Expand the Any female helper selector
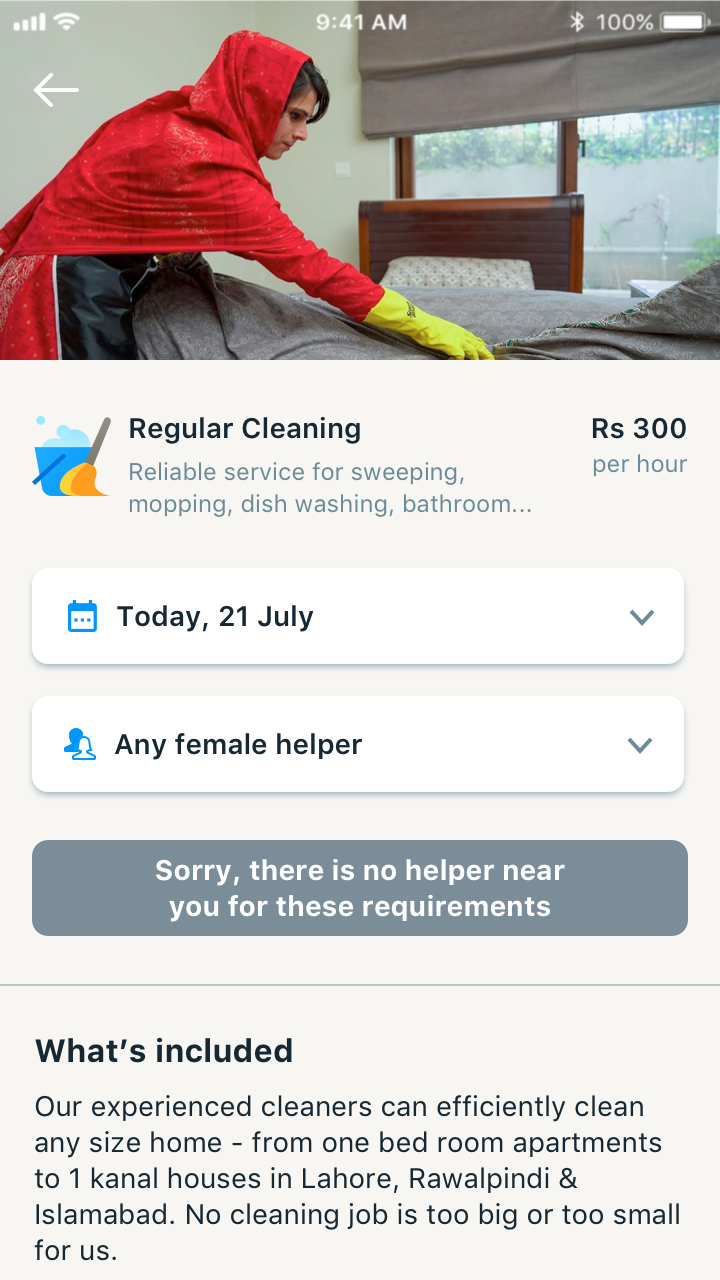 (x=358, y=744)
